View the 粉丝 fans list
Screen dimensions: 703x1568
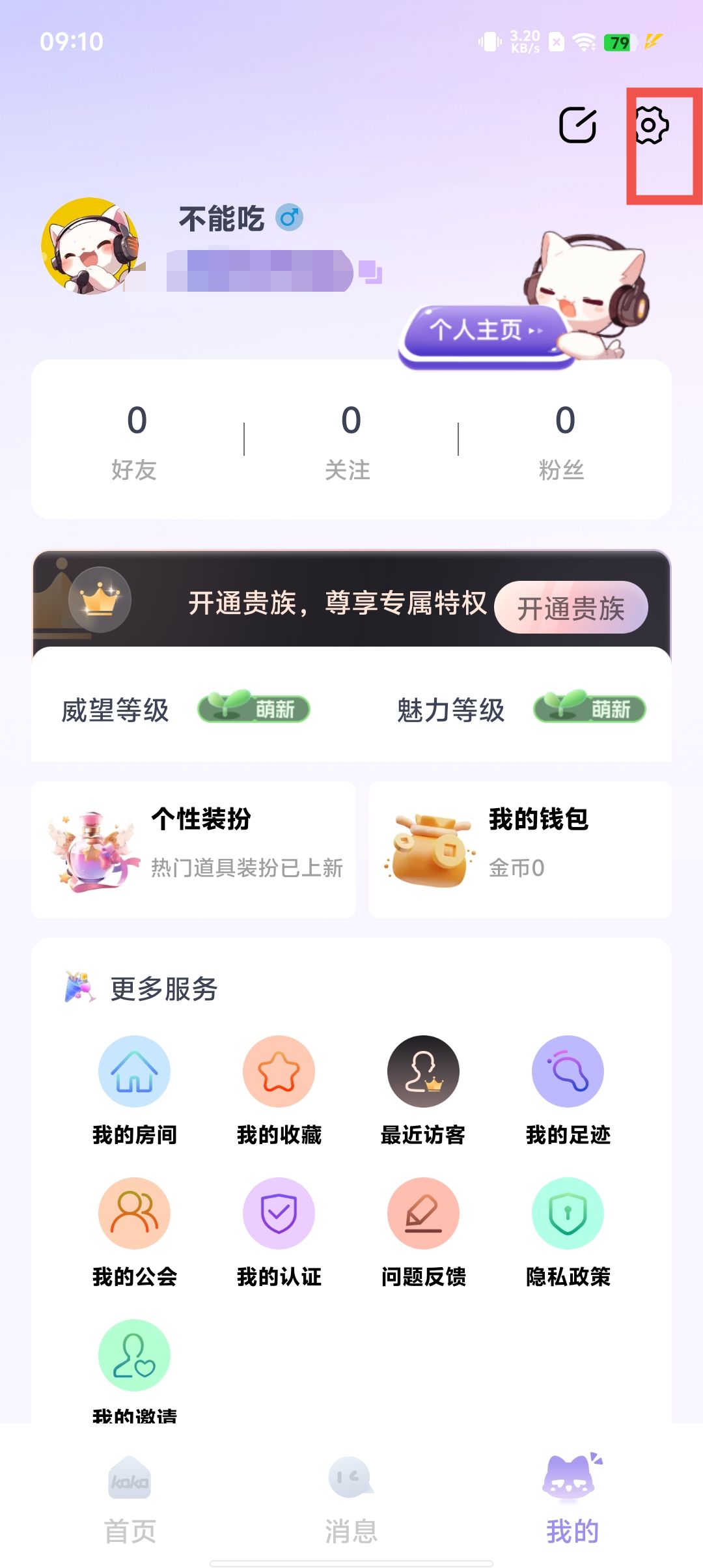click(x=564, y=440)
